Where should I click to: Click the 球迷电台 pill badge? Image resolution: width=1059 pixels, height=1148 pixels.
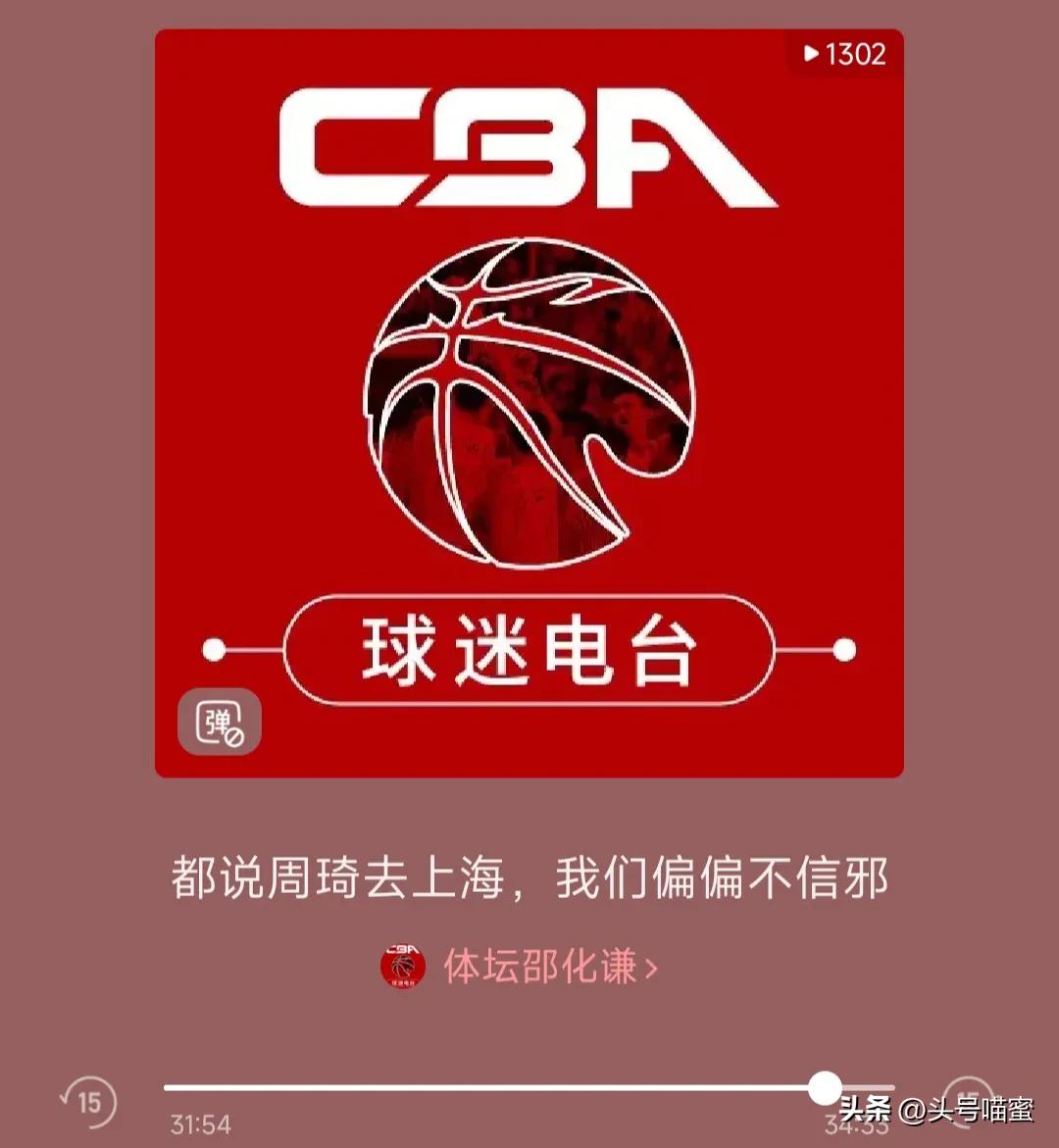pos(529,645)
